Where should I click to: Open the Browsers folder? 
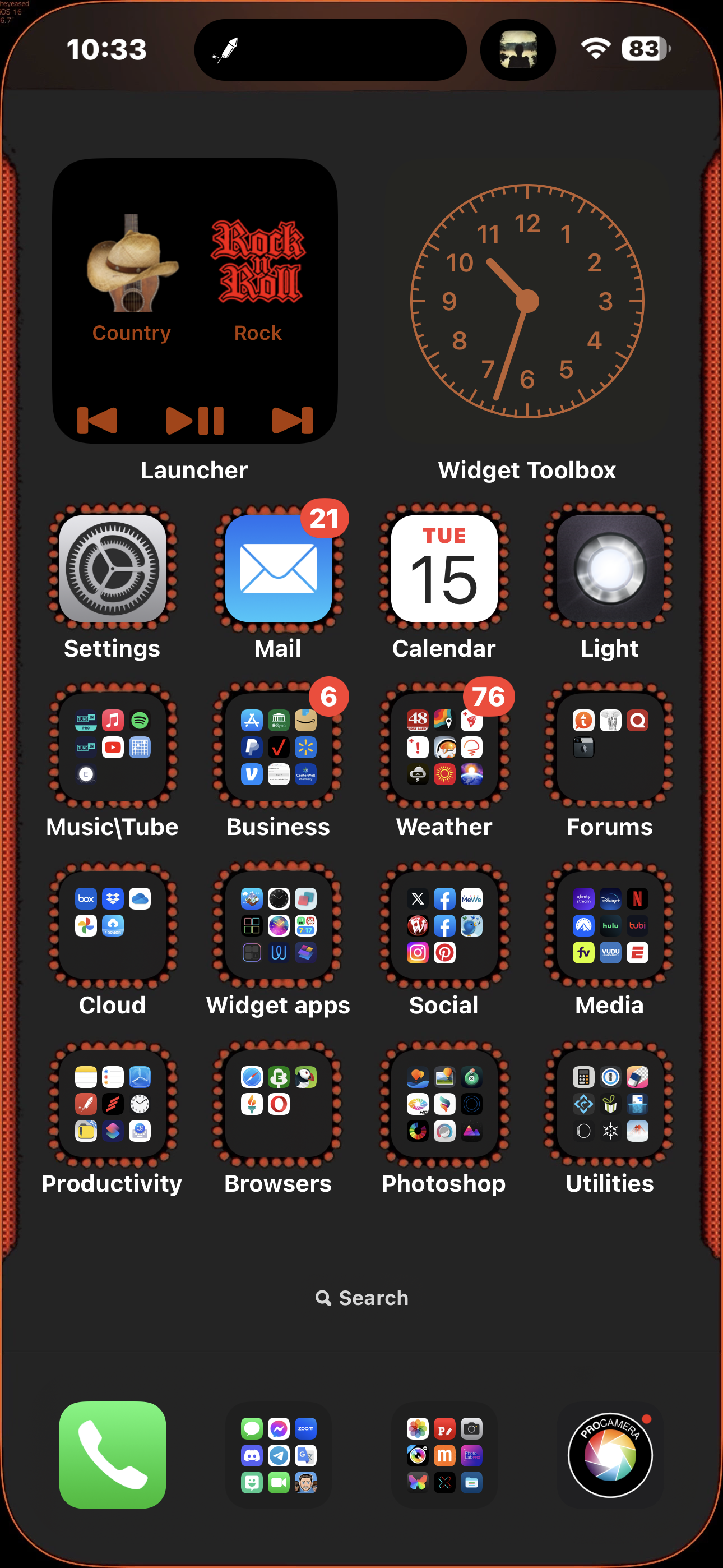(278, 1103)
